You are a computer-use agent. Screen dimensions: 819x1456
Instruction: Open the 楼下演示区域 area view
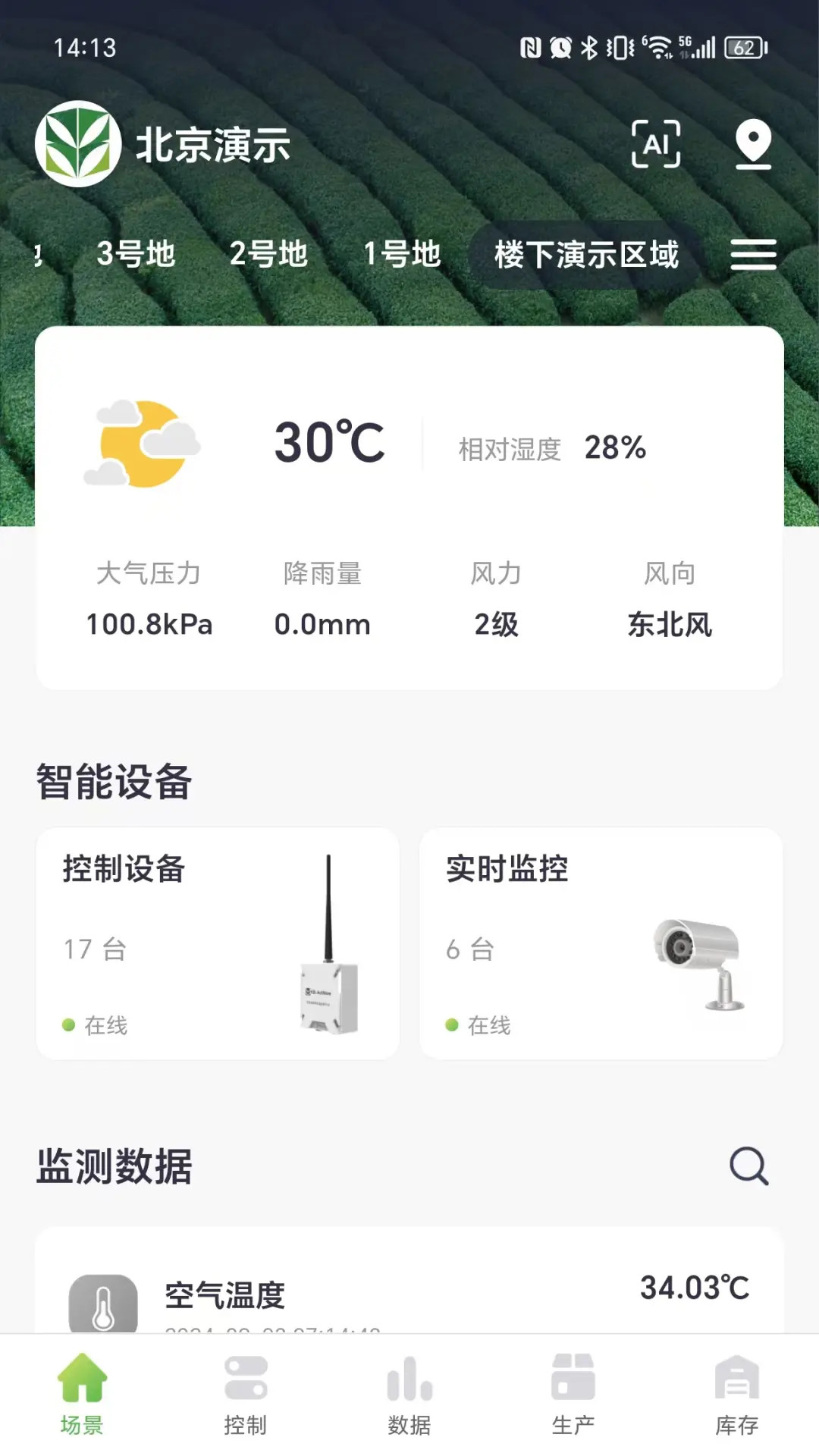585,256
